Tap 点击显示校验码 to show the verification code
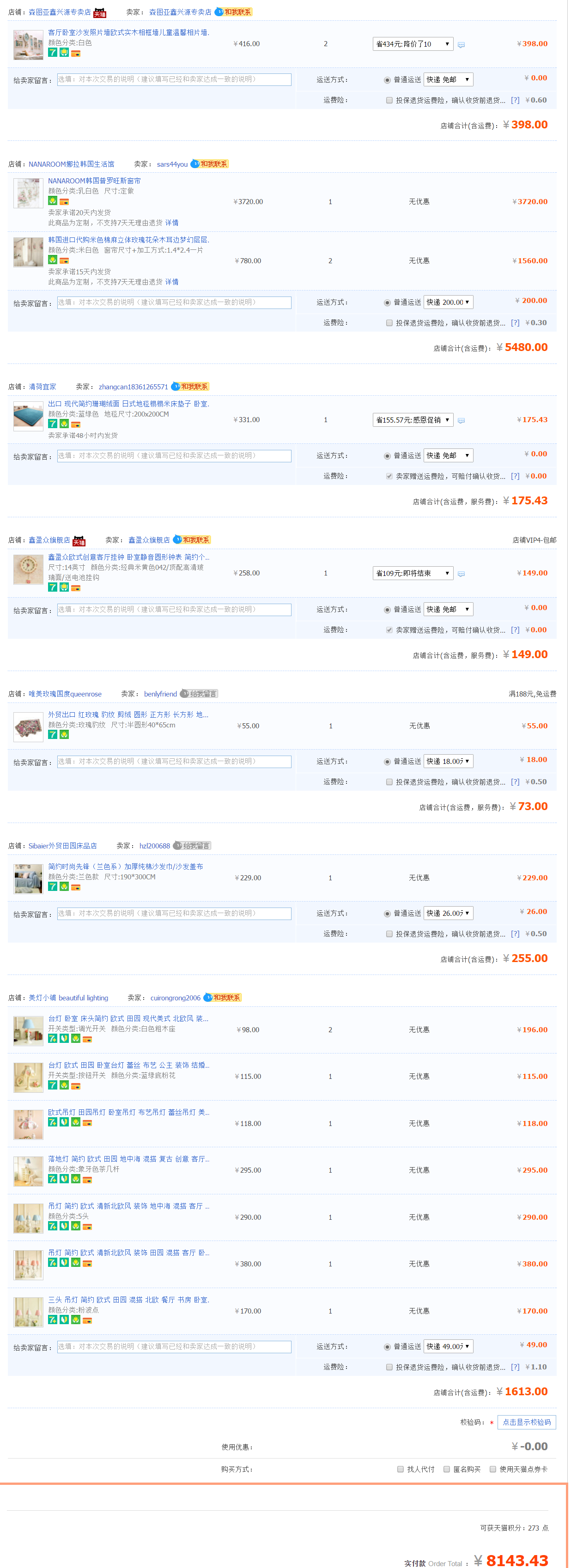Screen dimensions: 571x1568 (526, 1423)
